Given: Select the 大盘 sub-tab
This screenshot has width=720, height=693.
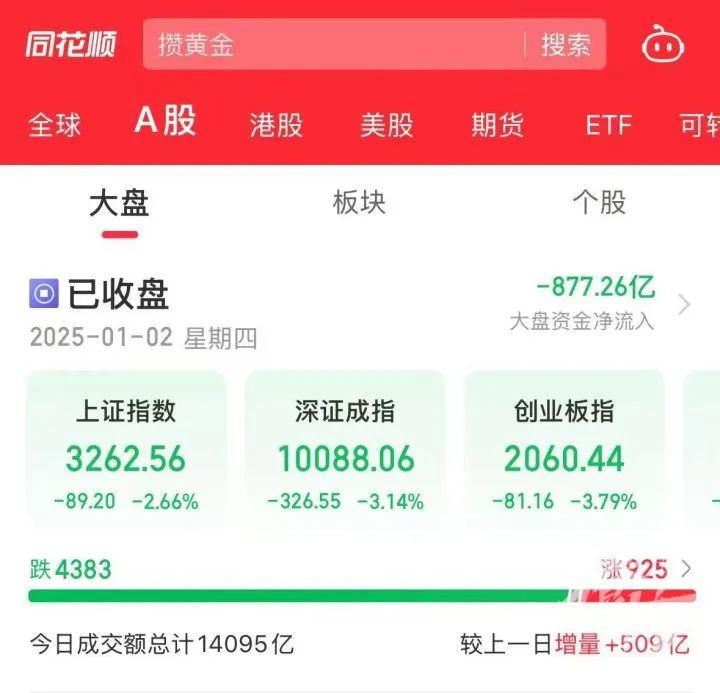Looking at the screenshot, I should [119, 203].
